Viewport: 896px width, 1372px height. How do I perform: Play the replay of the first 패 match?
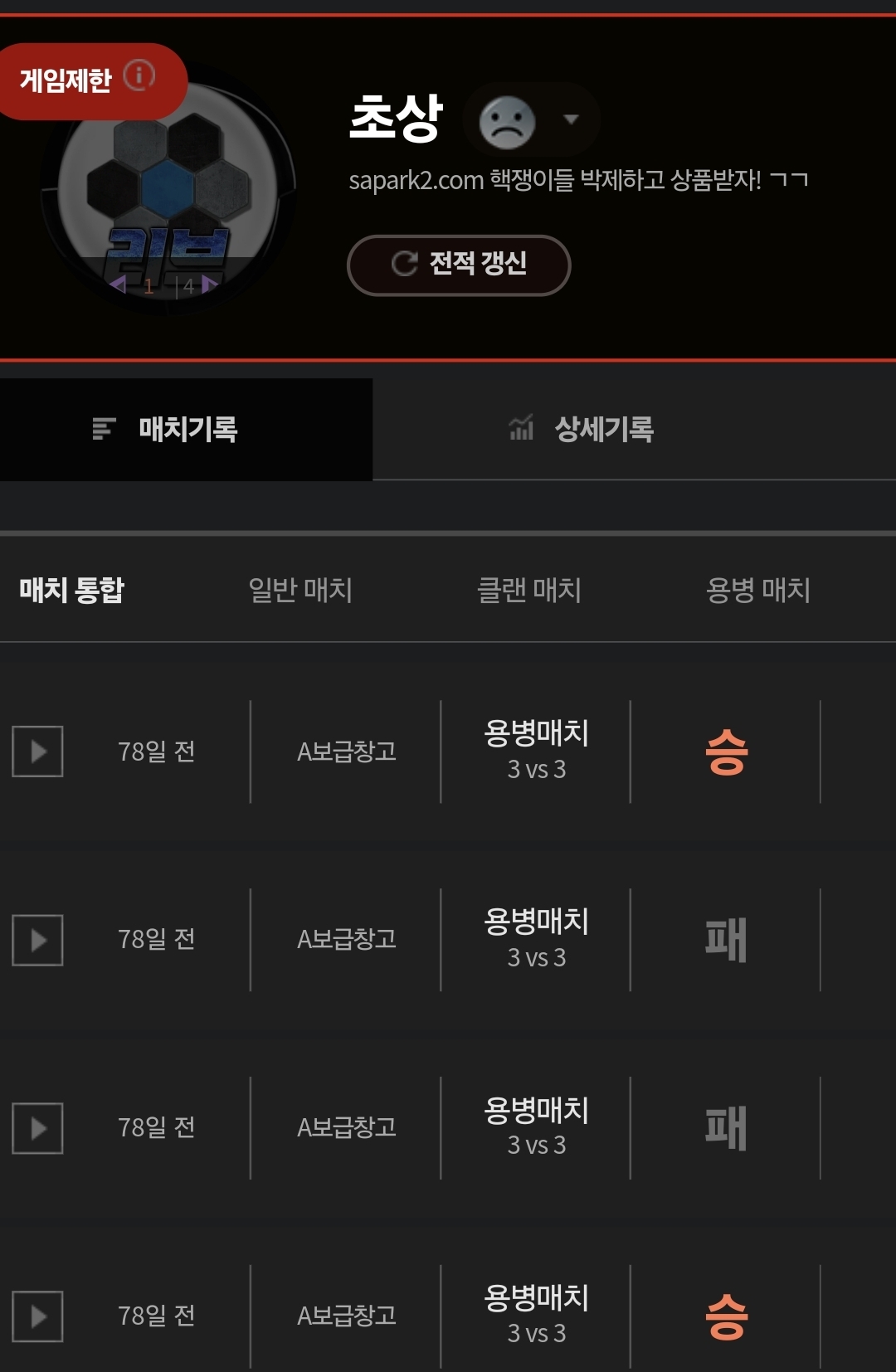pyautogui.click(x=37, y=940)
